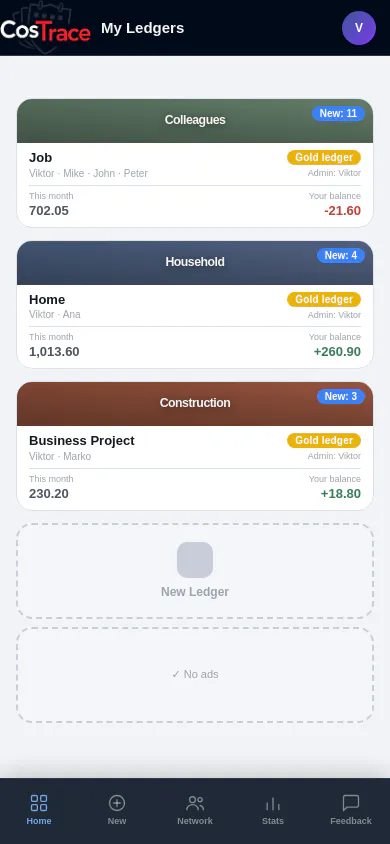The image size is (390, 844).
Task: Open the Business Project ledger card
Action: click(195, 446)
